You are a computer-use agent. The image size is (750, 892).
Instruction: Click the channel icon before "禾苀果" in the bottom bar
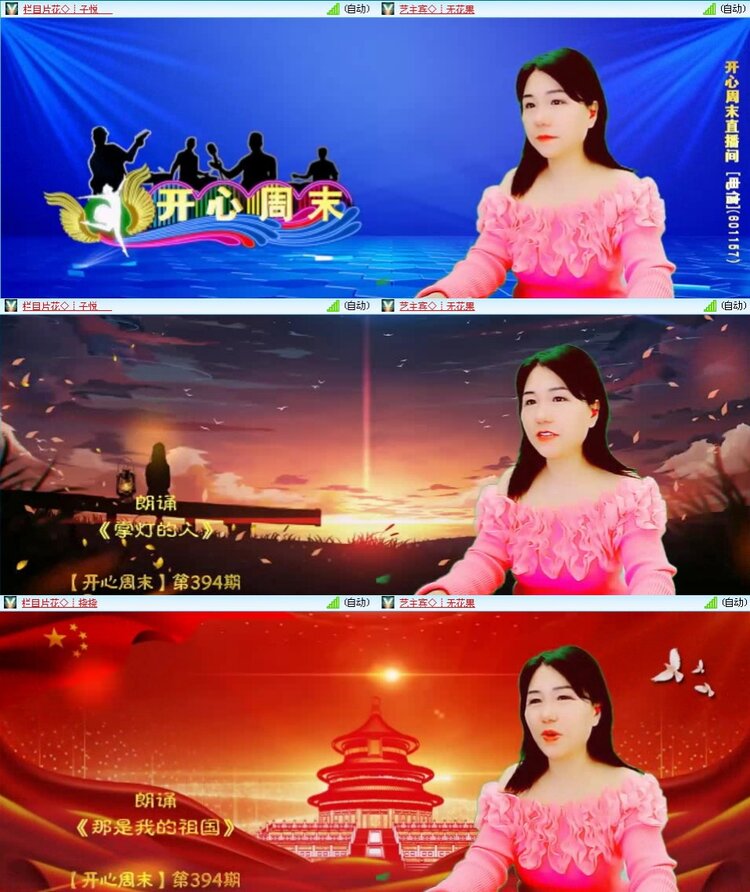[389, 601]
